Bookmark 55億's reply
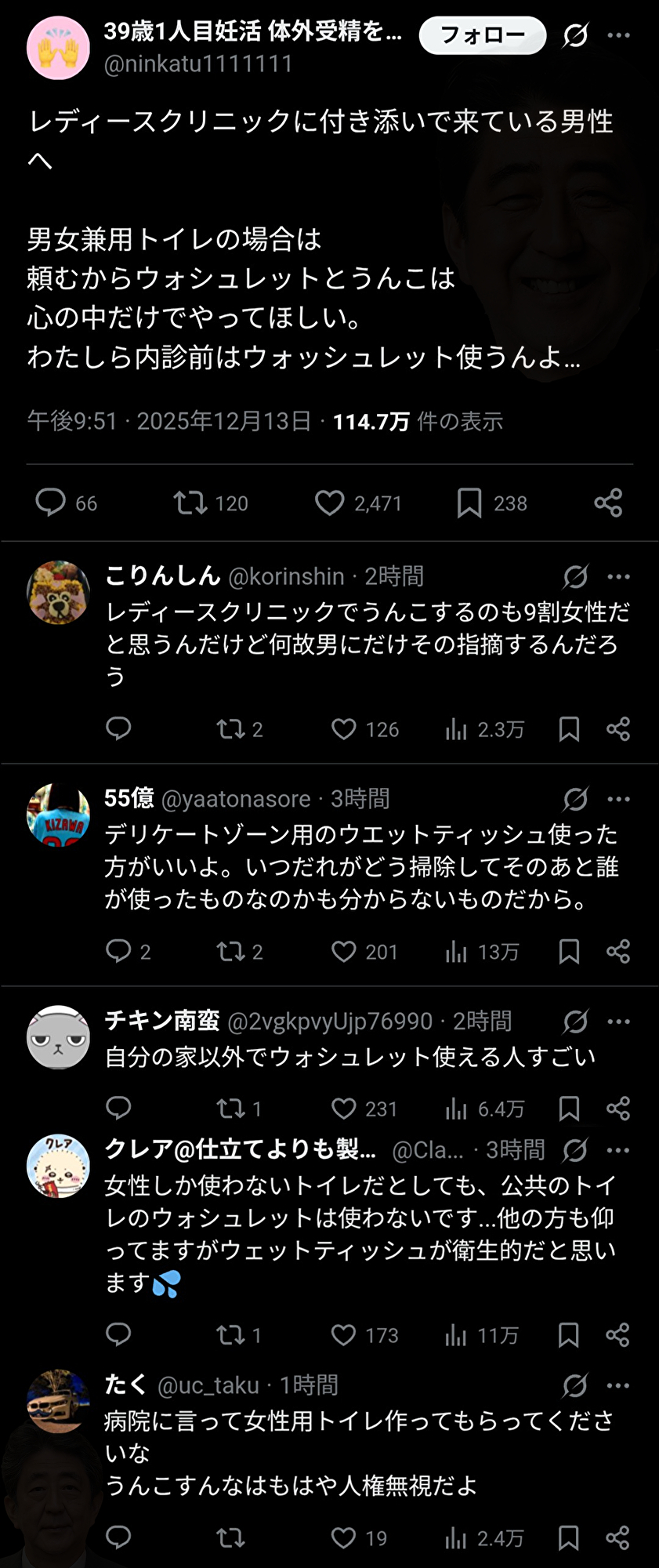 pos(570,952)
